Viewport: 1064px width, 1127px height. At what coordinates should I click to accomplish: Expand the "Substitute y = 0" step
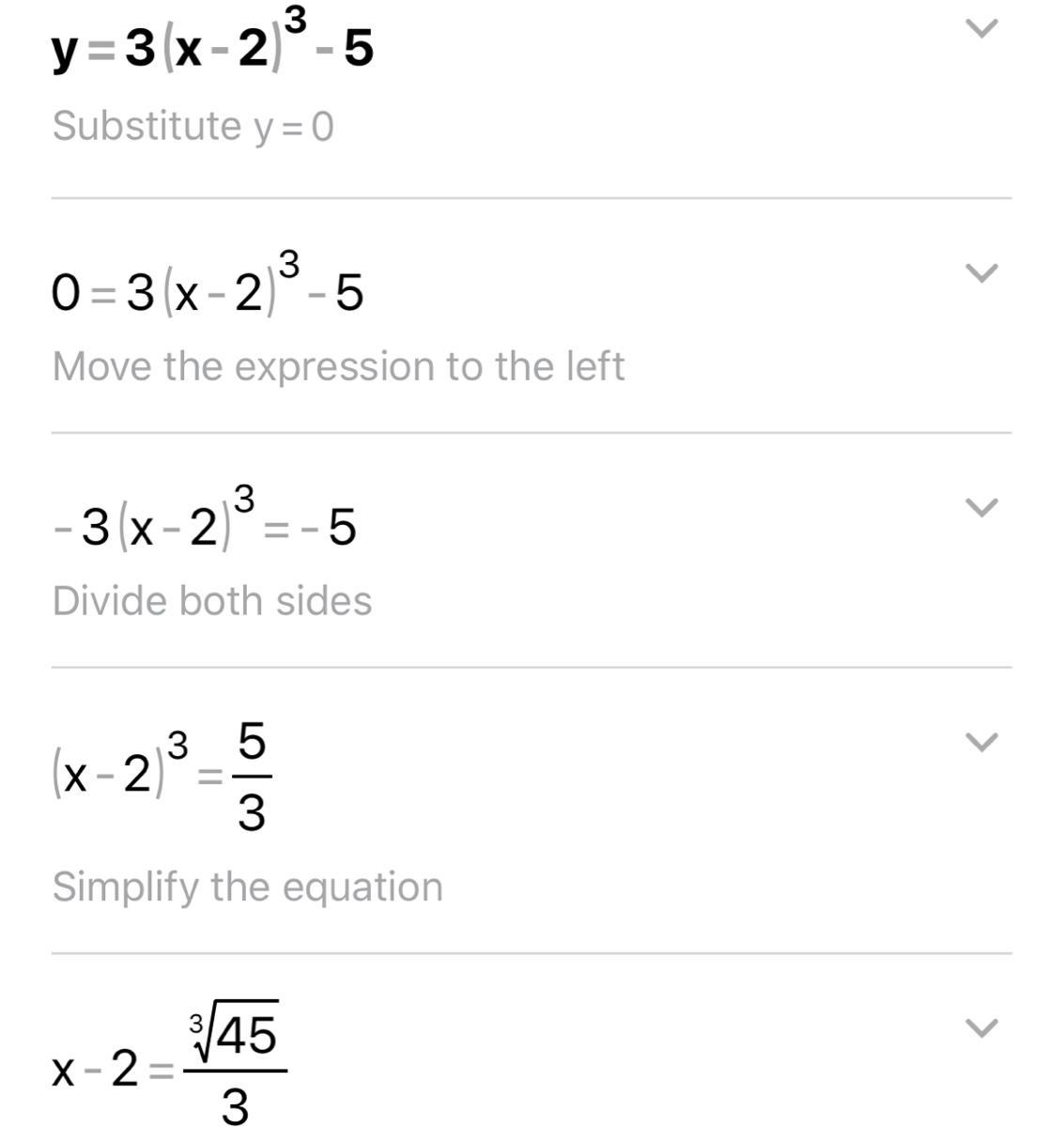[x=980, y=30]
